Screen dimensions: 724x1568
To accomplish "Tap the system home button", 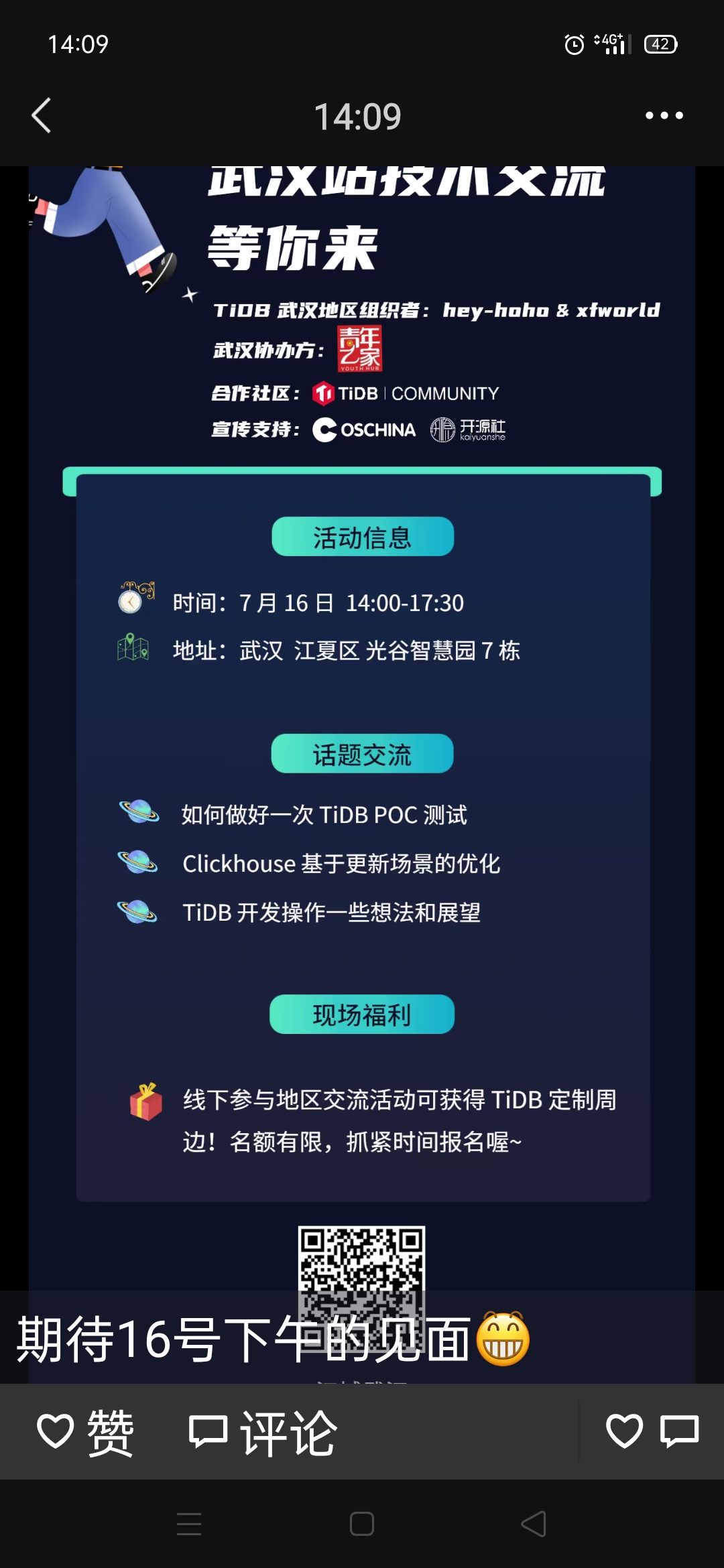I will [x=362, y=1524].
